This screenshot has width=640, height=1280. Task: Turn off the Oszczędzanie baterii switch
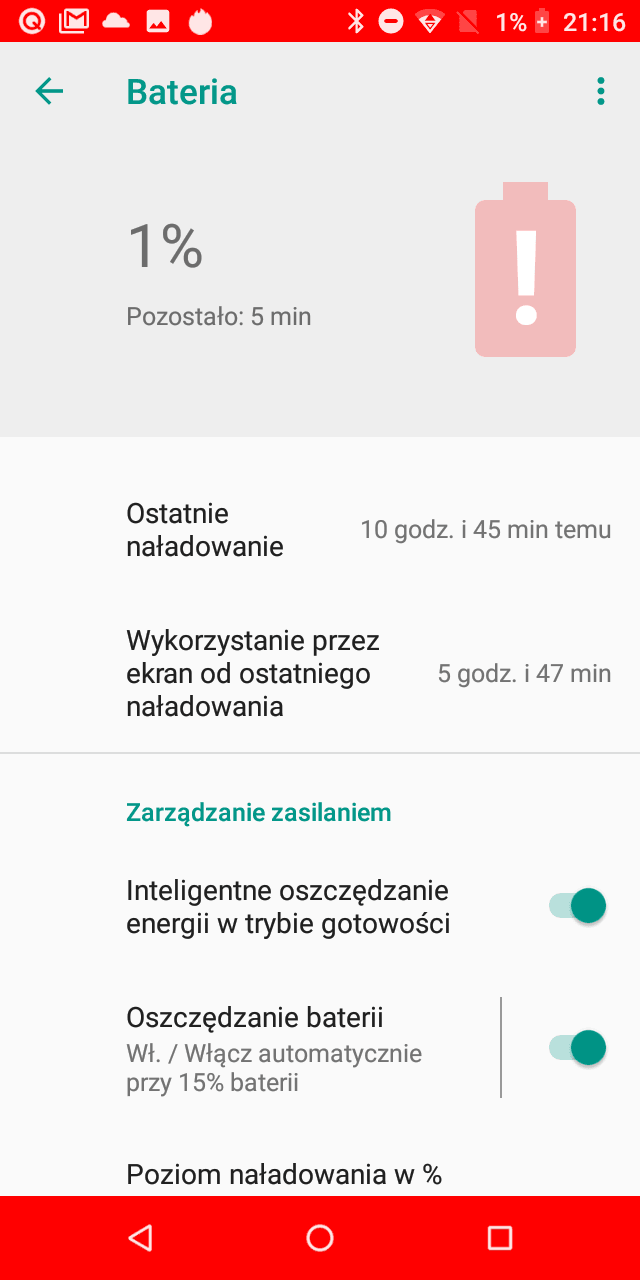coord(577,1048)
